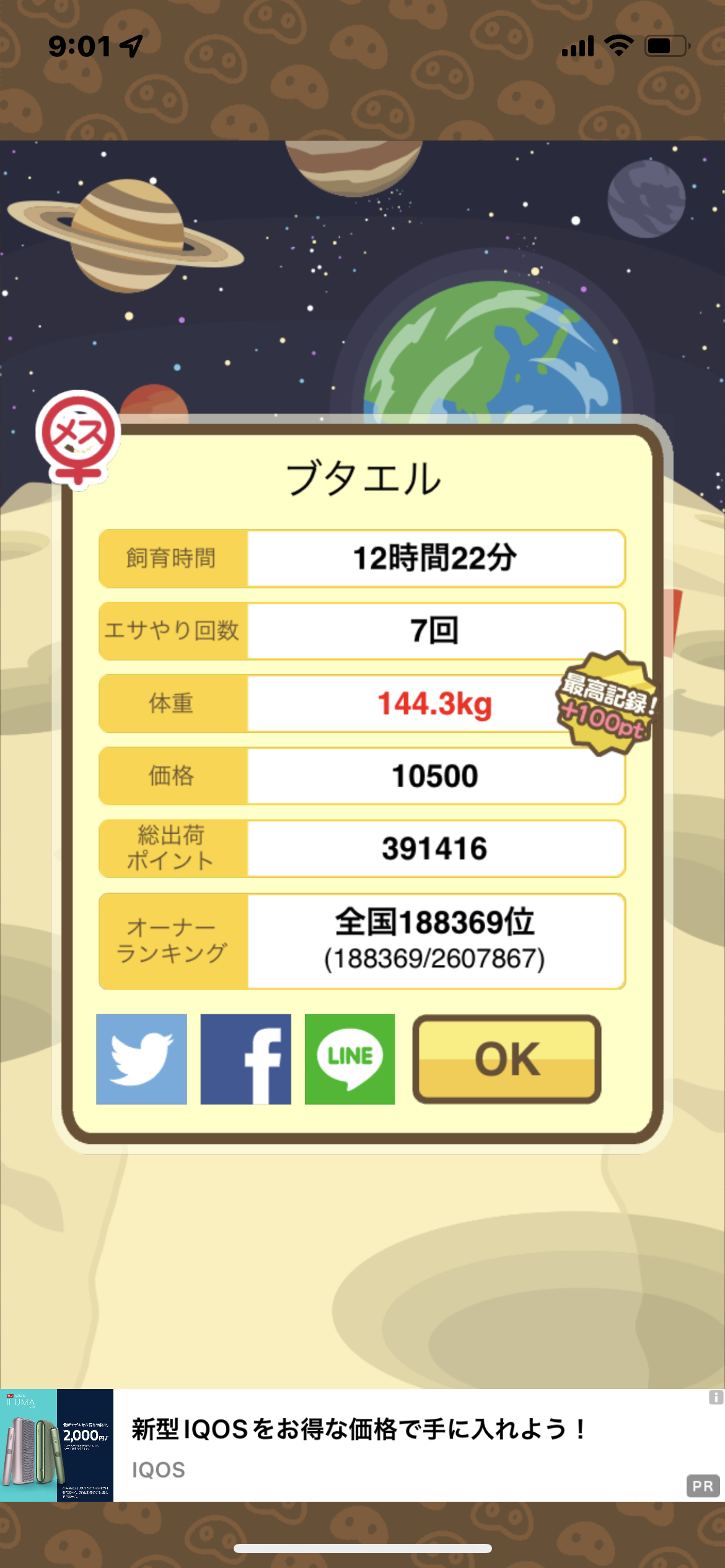Share the result via LINE

tap(349, 1058)
